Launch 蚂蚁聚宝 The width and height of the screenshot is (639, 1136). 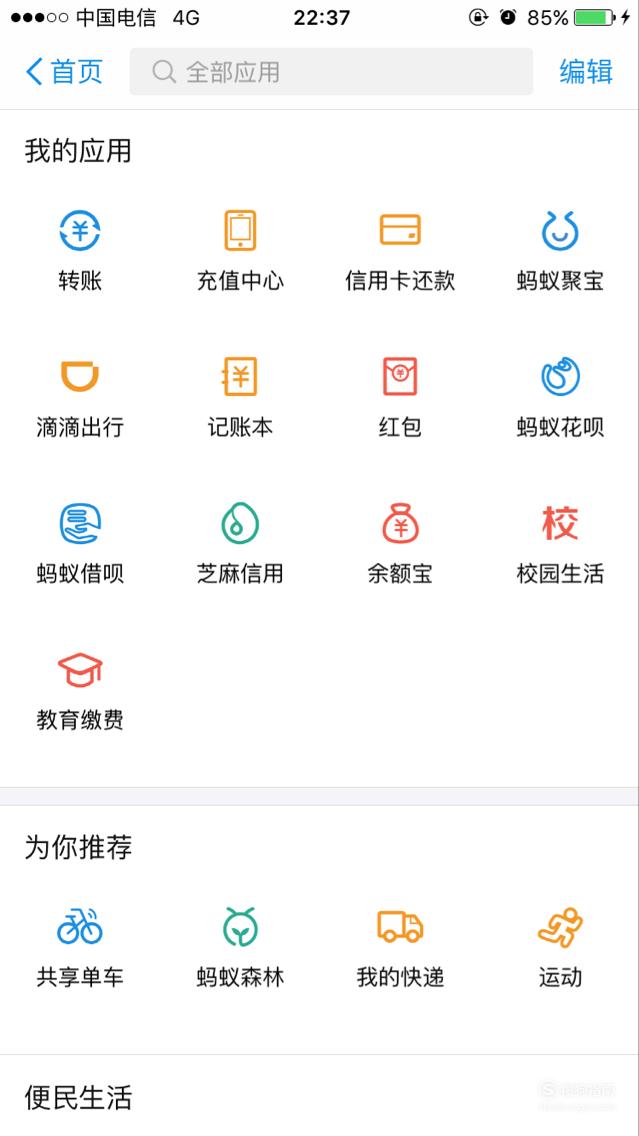click(560, 251)
